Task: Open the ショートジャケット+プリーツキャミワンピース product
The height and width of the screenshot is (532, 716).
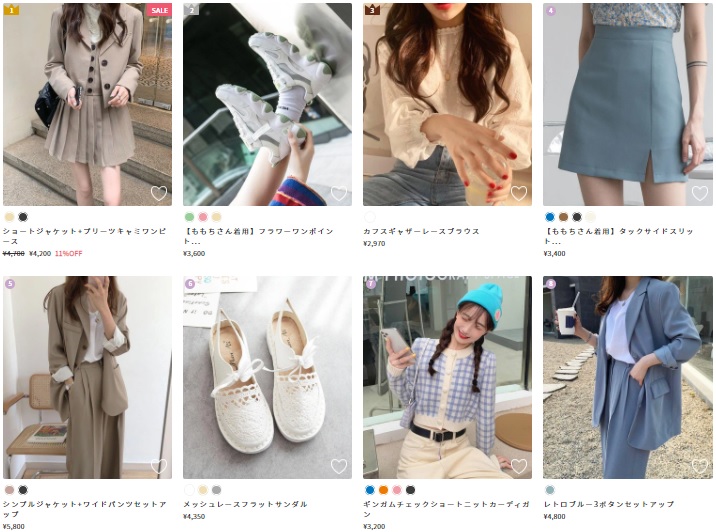Action: [87, 100]
